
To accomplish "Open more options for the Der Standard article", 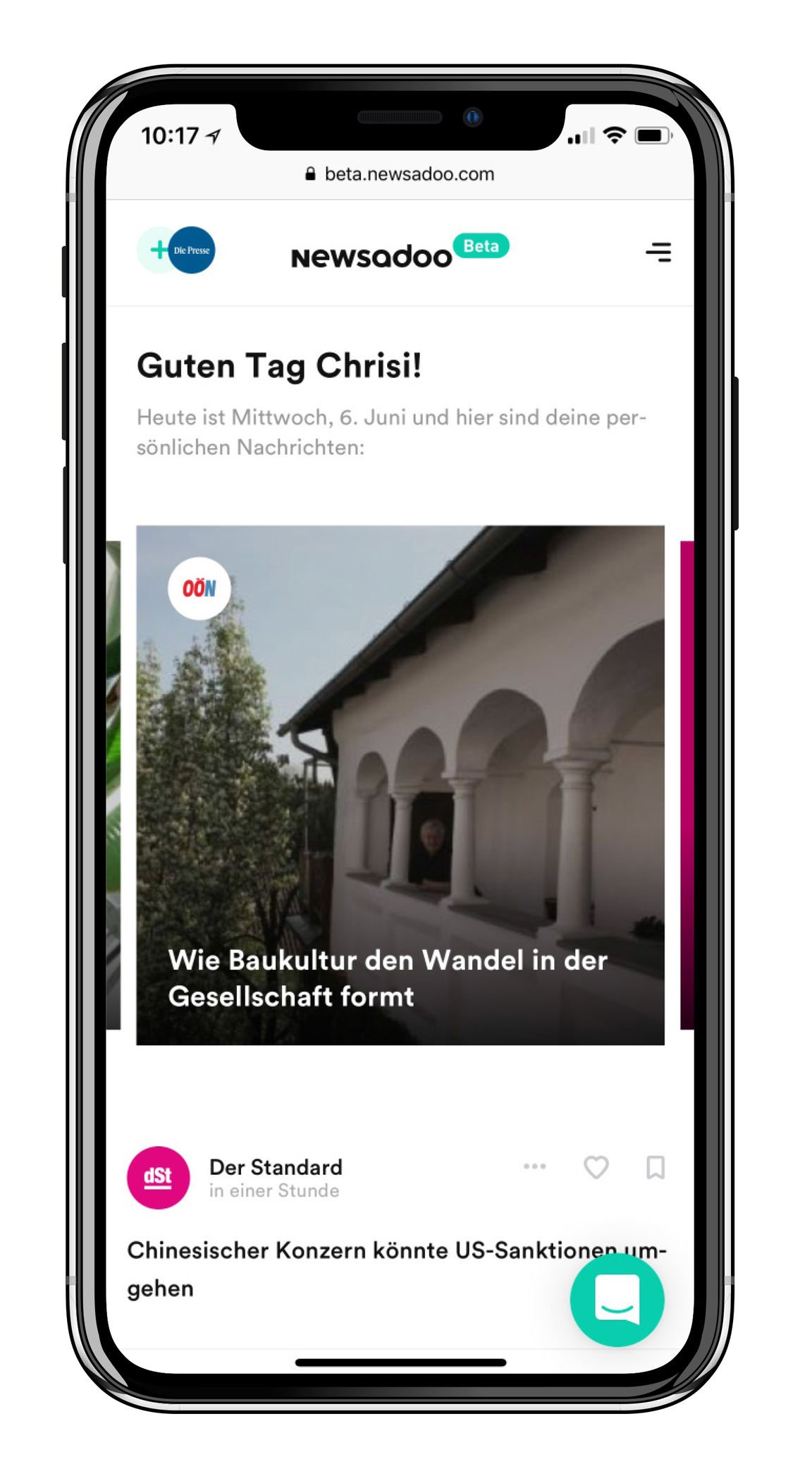I will [534, 1166].
